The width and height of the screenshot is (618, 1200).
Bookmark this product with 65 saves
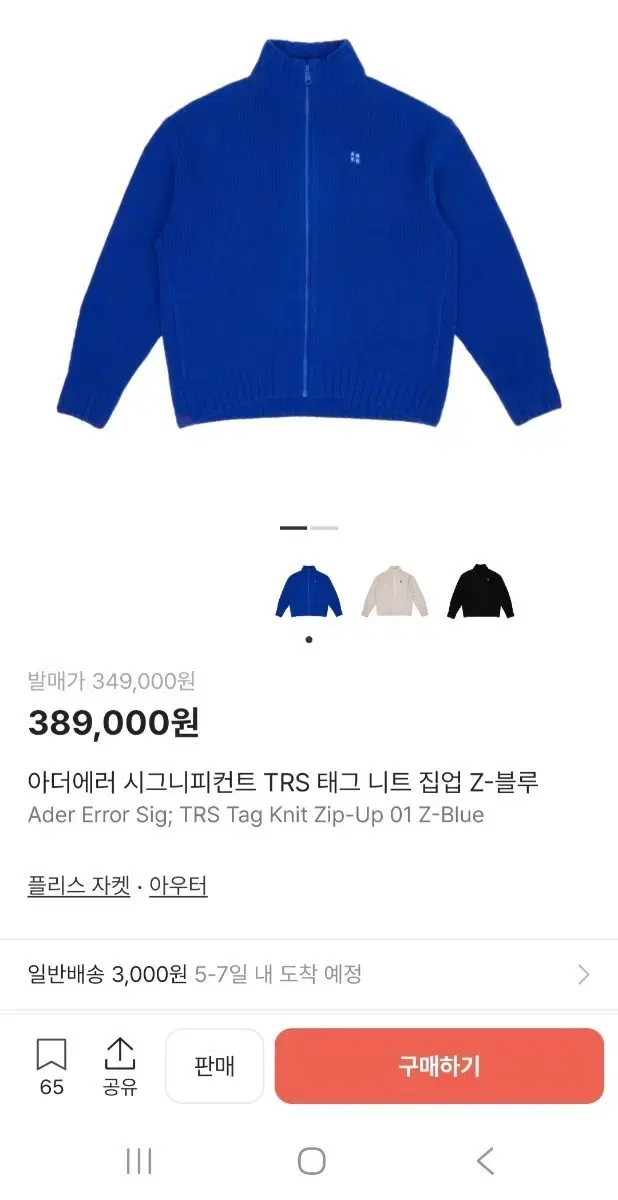52,1066
